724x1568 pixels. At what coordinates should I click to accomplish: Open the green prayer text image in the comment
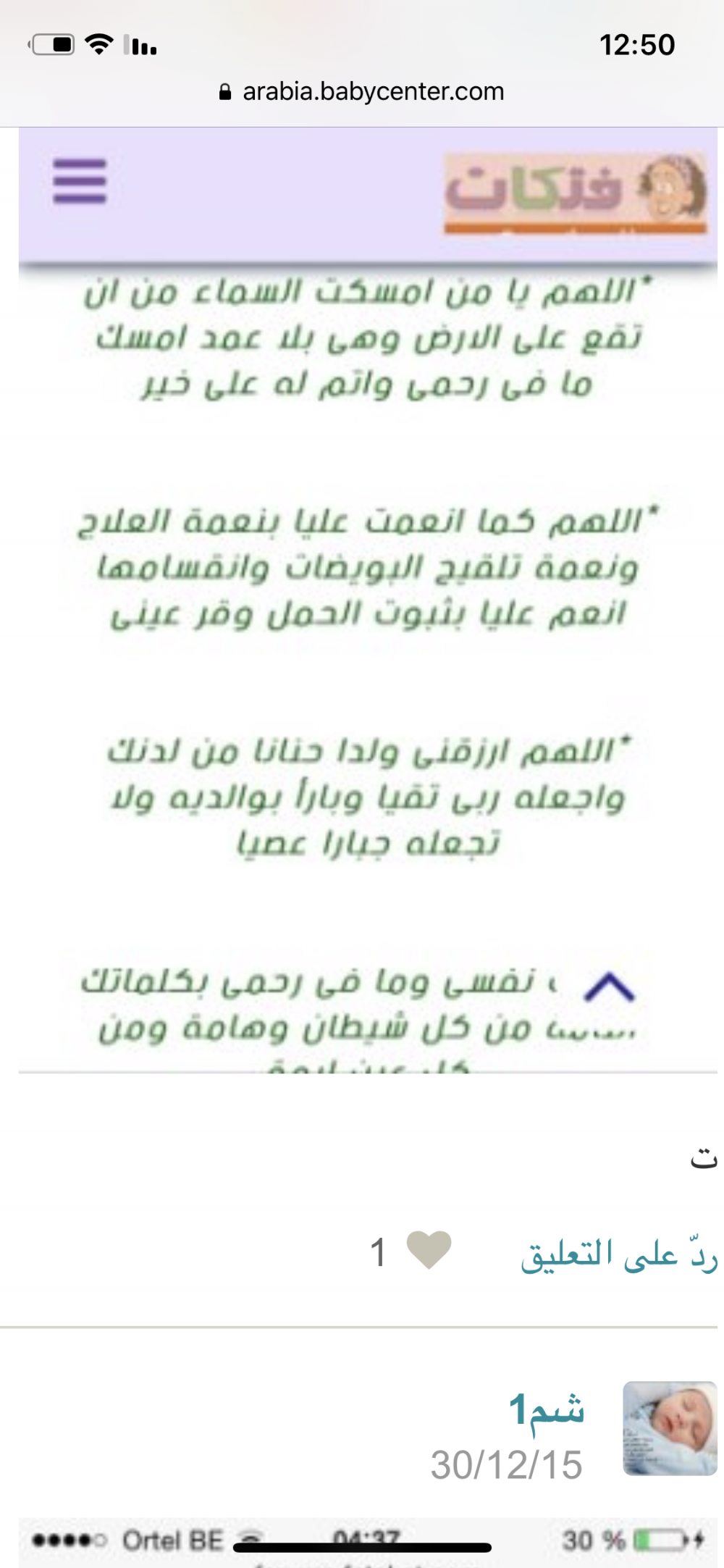(368, 600)
